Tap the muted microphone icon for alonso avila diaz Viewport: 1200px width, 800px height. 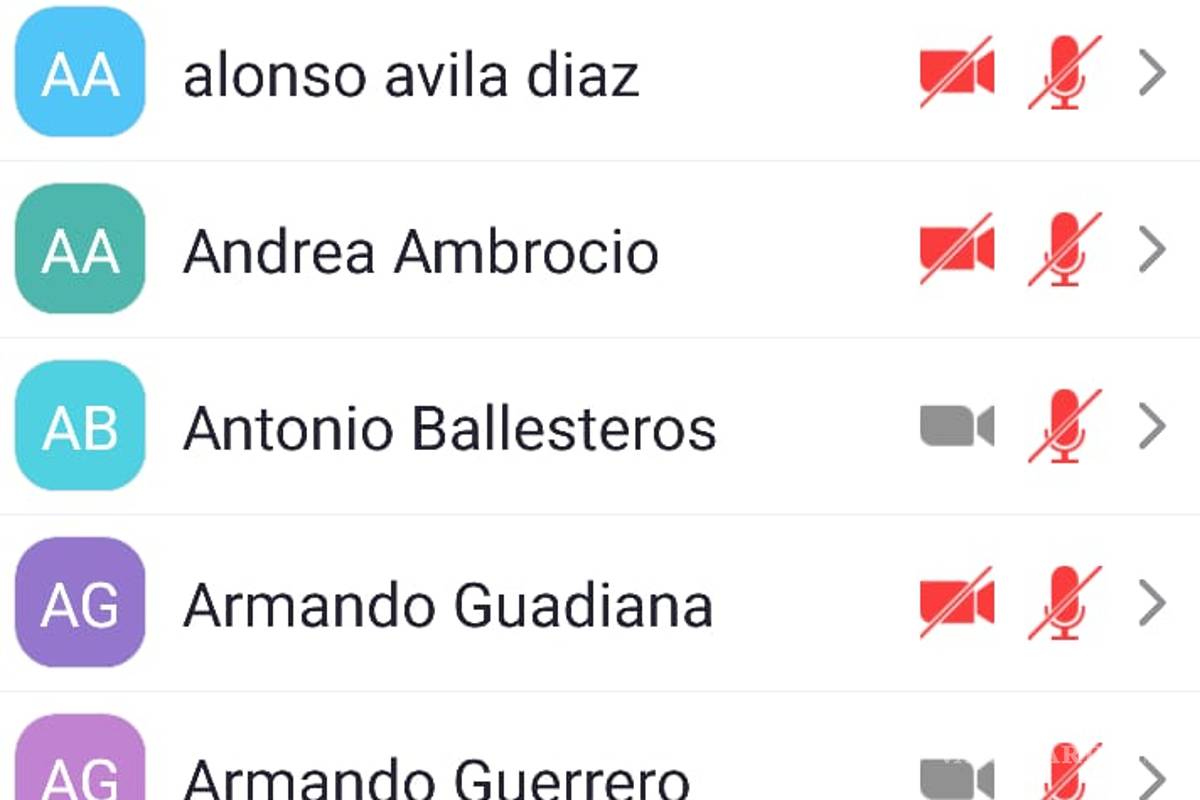pyautogui.click(x=1065, y=74)
